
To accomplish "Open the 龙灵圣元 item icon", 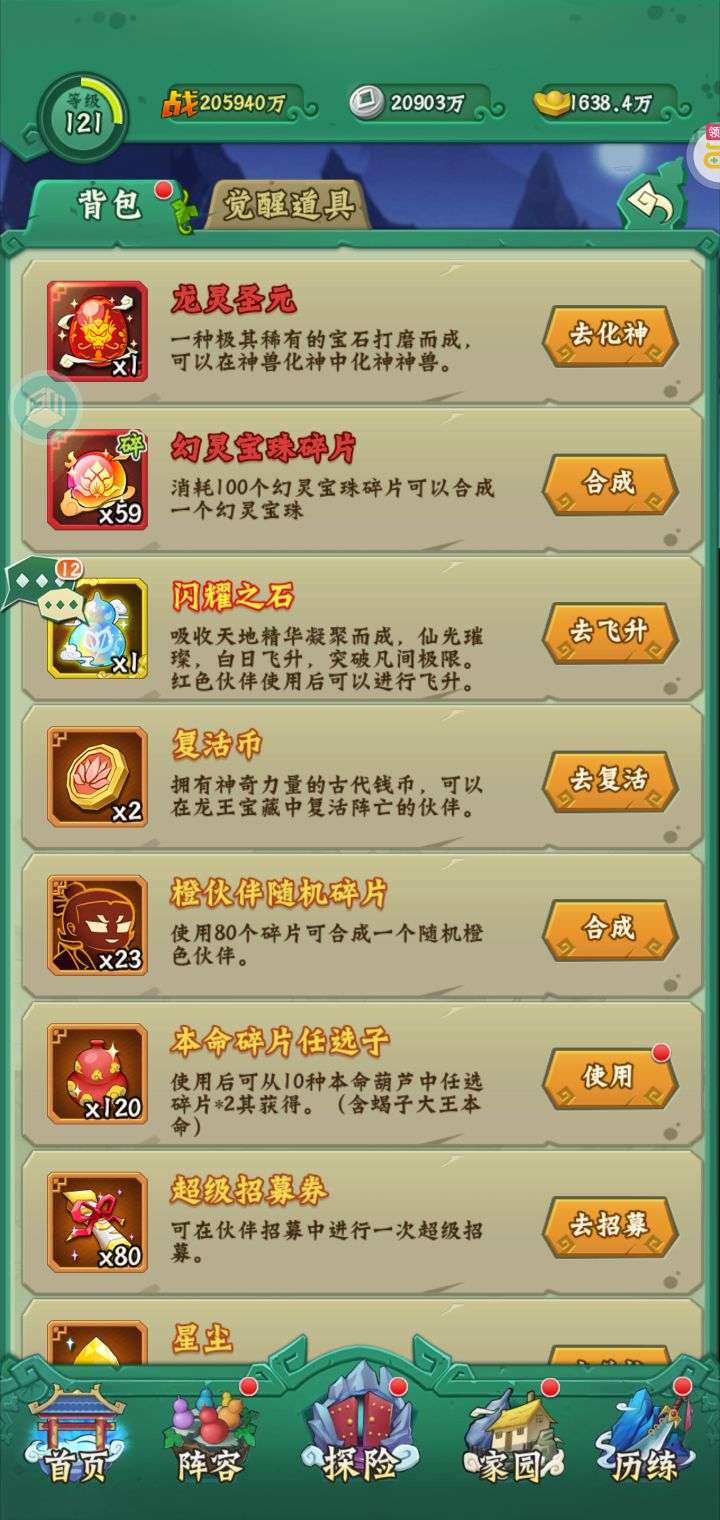I will point(98,331).
